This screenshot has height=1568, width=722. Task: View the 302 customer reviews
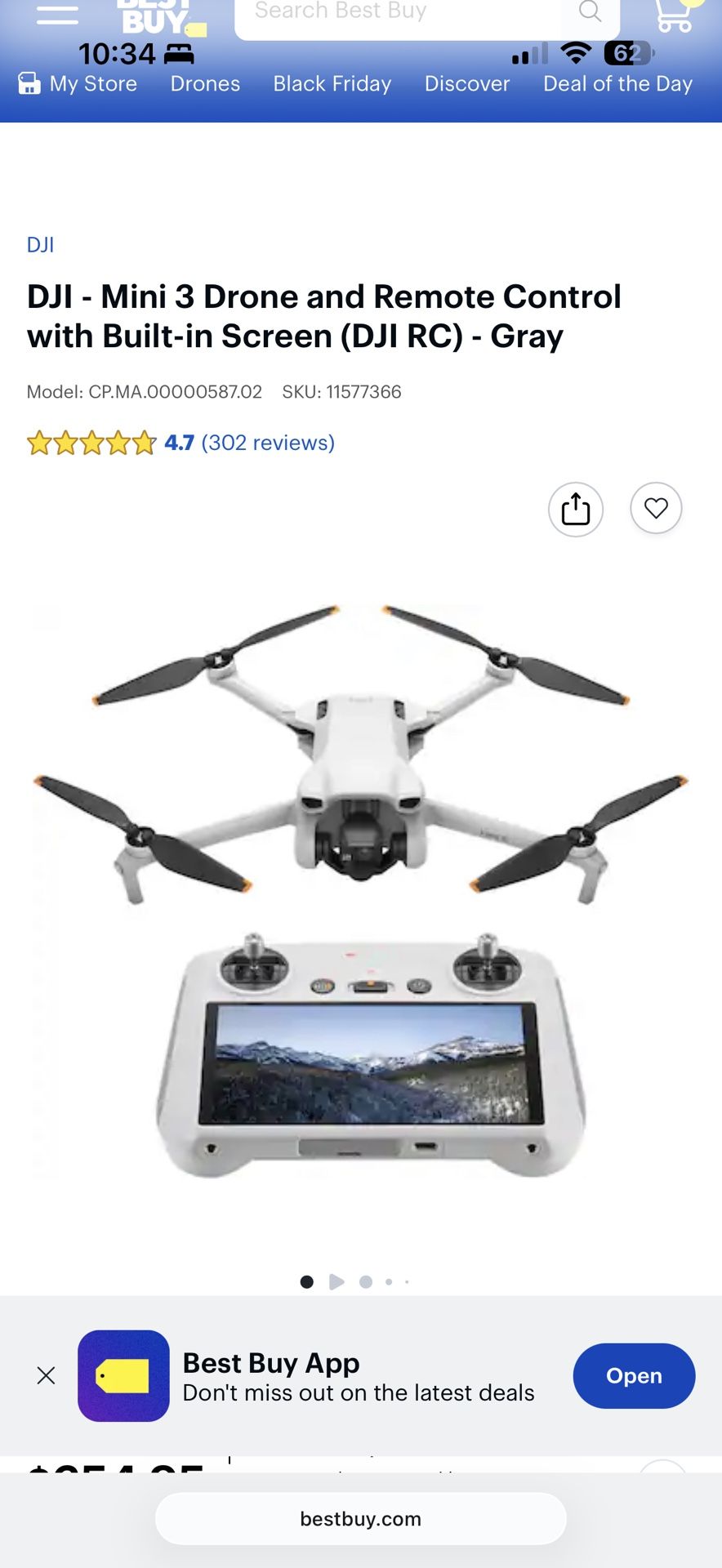[268, 443]
